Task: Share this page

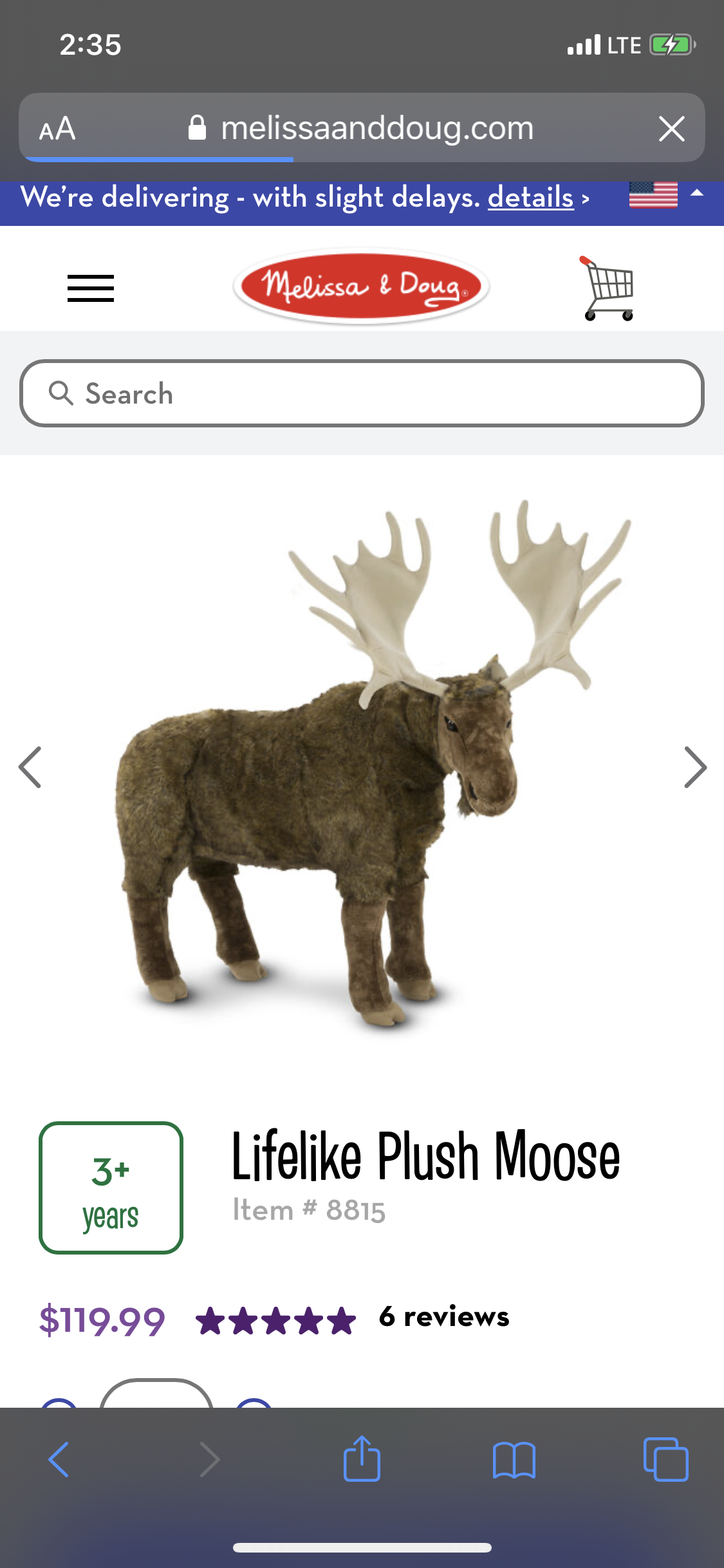Action: pyautogui.click(x=362, y=1459)
